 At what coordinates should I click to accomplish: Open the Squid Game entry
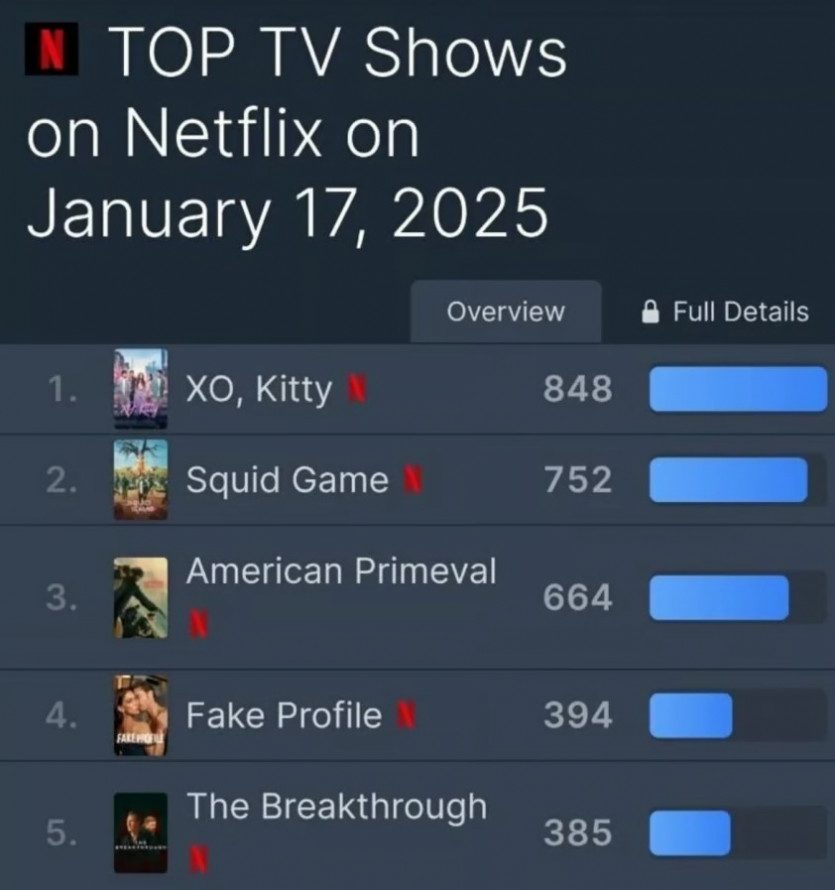[287, 480]
